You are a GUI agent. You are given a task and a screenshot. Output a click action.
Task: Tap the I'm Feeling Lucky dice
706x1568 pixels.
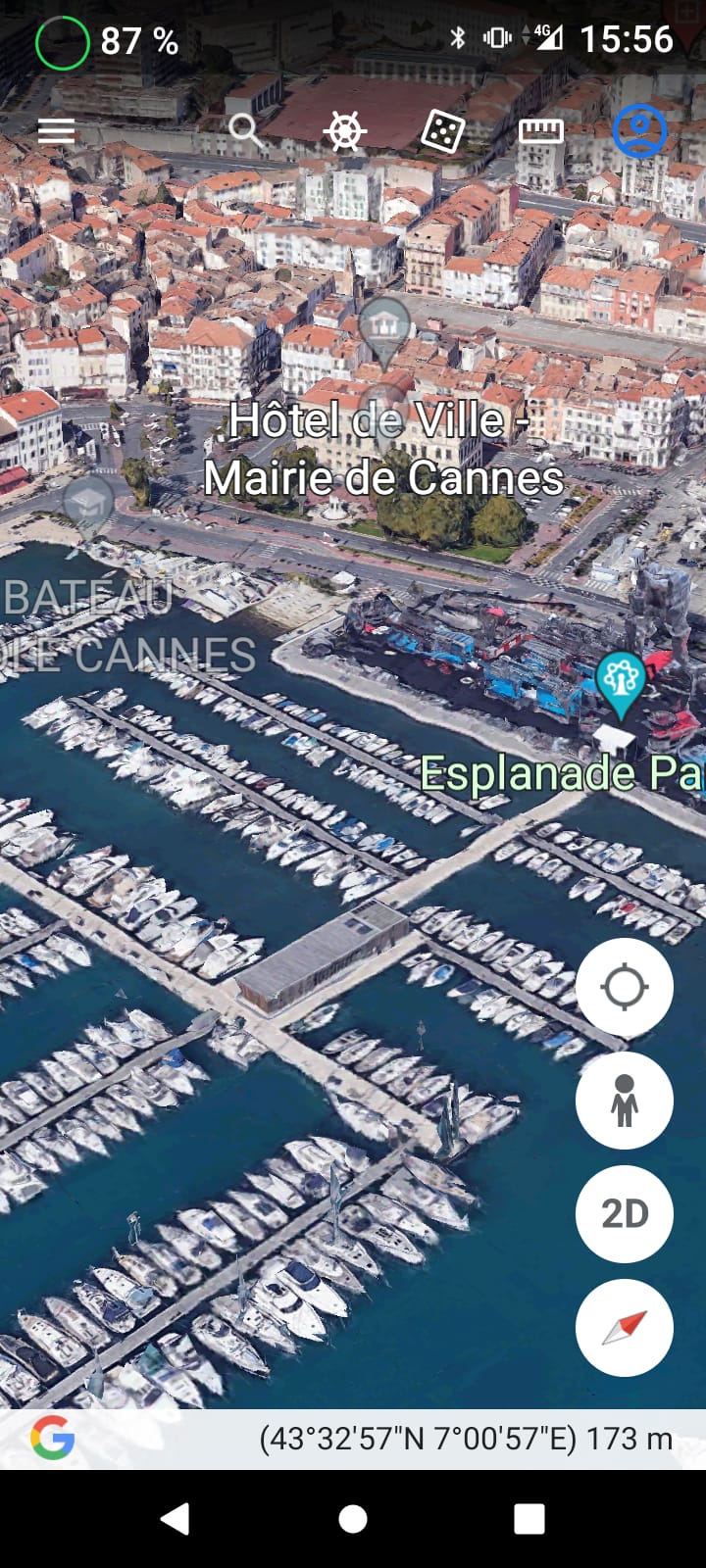point(442,130)
